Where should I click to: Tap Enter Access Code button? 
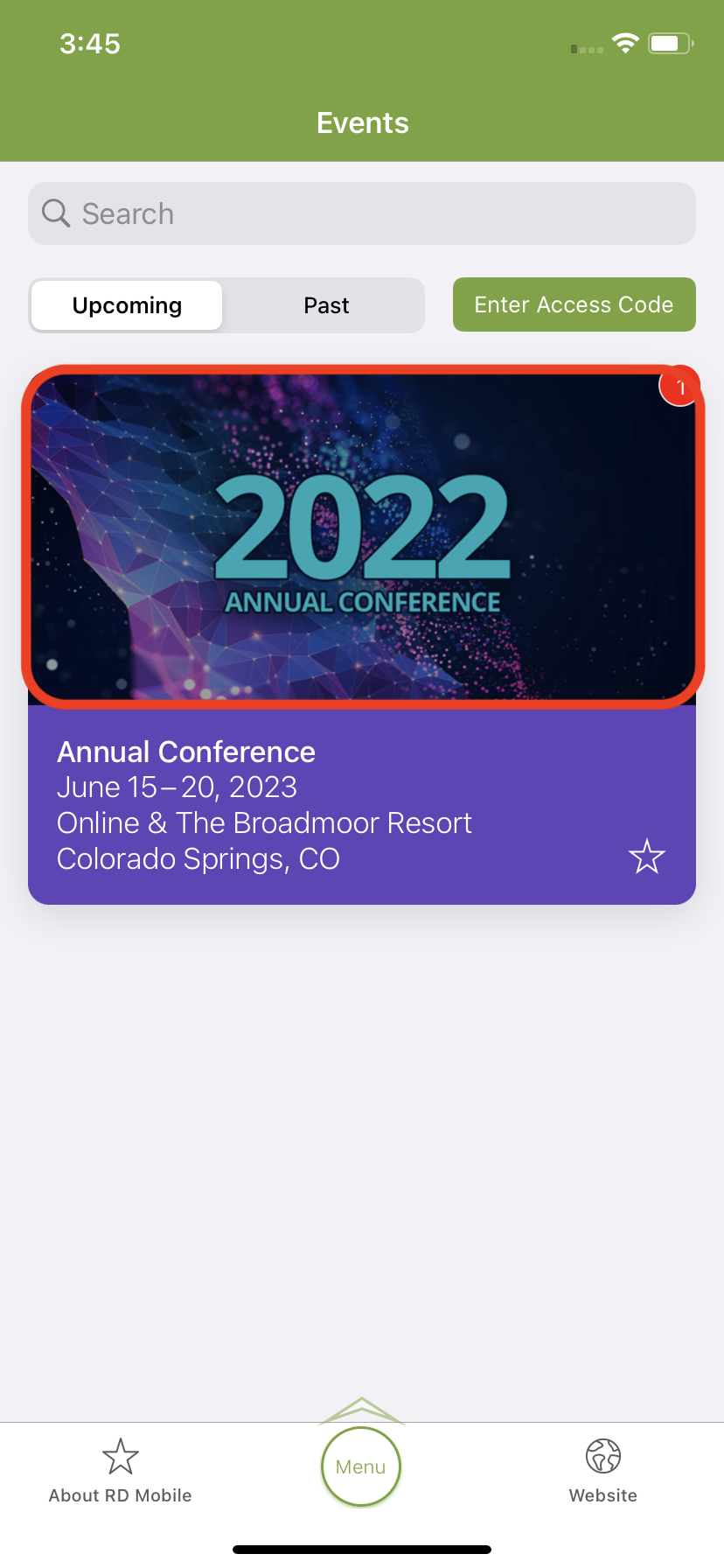(574, 304)
